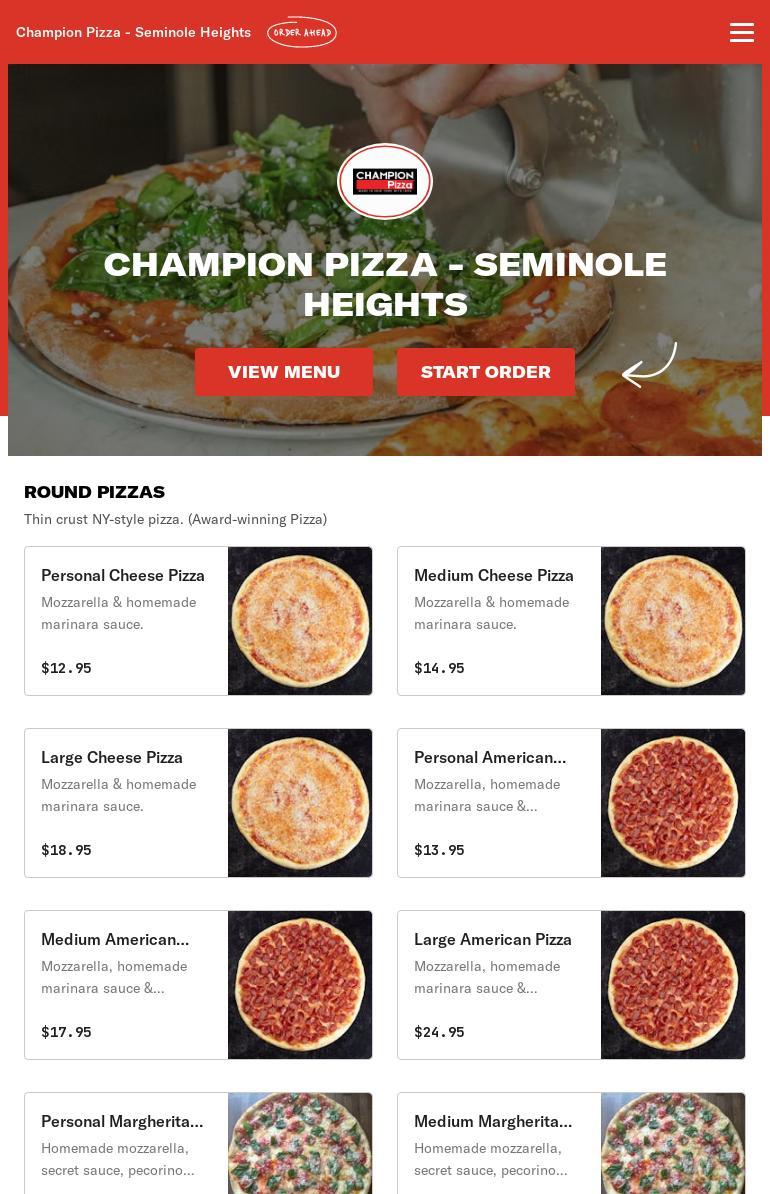770x1194 pixels.
Task: Open the Champion Pizza - Seminole Heights header link
Action: [133, 32]
